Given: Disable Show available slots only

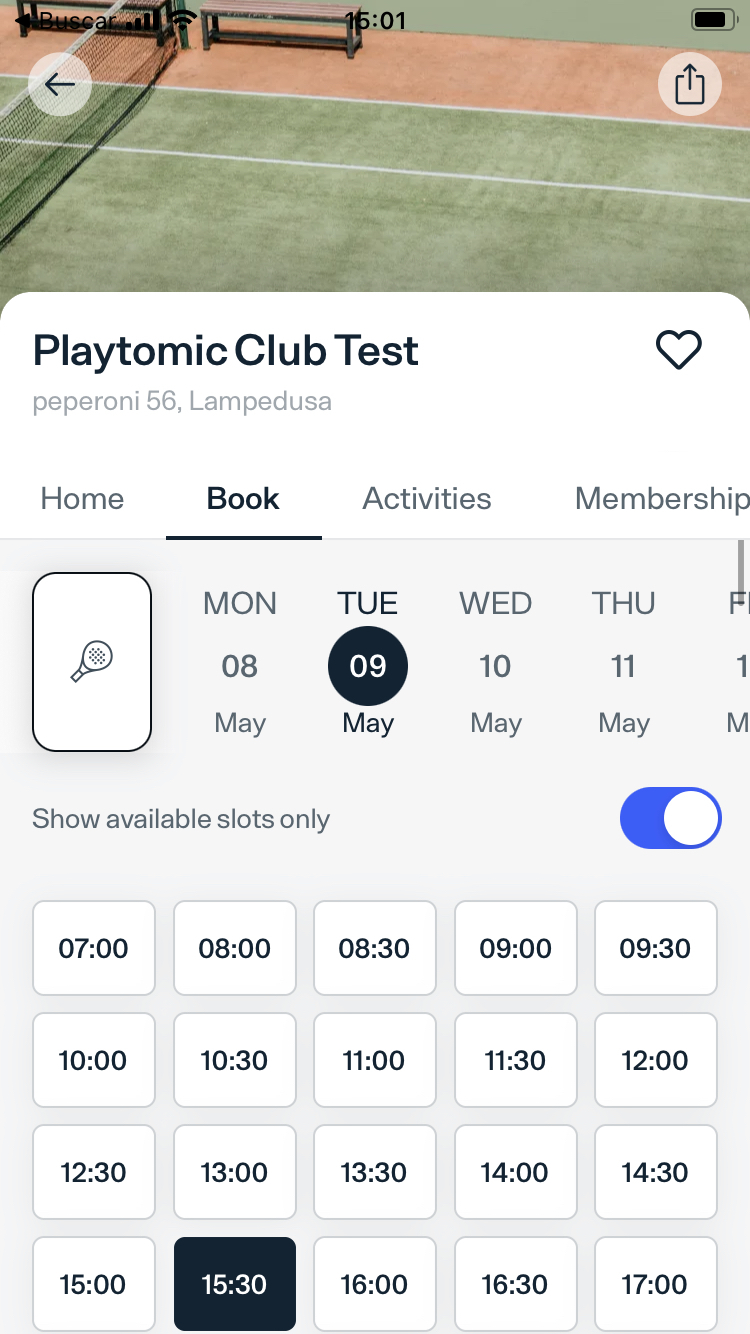Looking at the screenshot, I should 671,818.
